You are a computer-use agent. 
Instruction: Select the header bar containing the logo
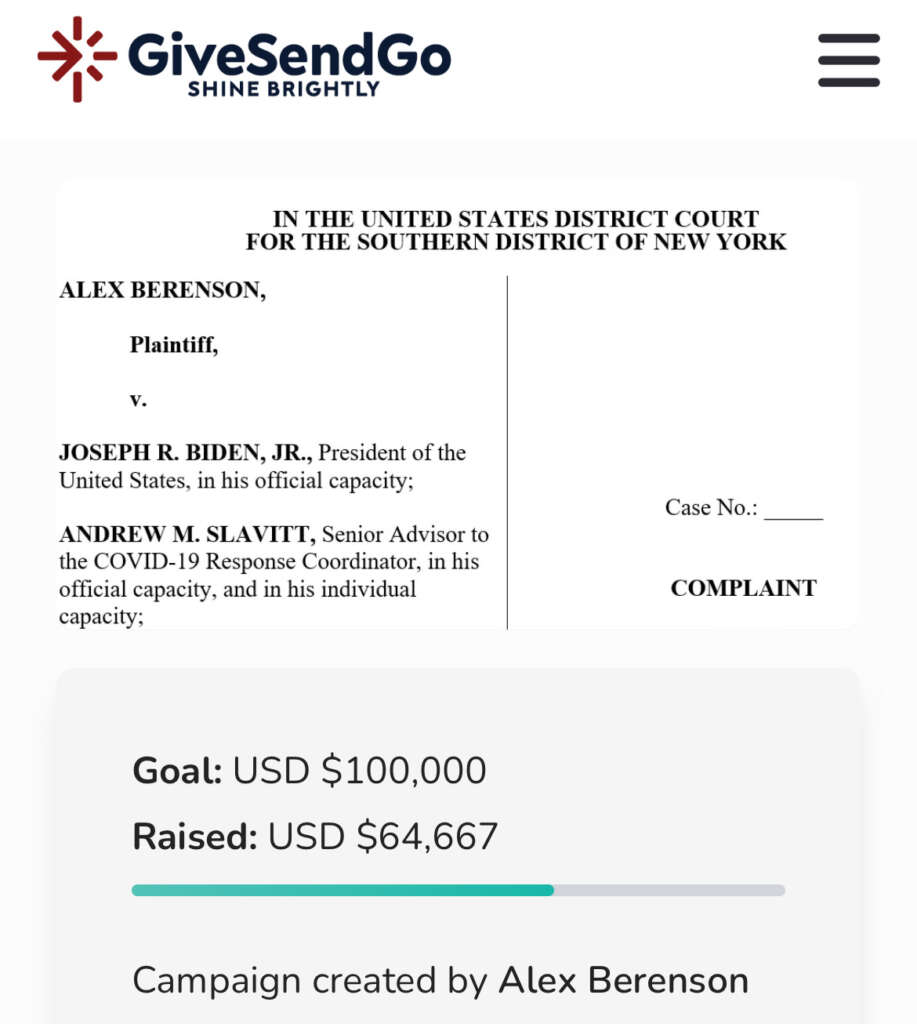458,60
